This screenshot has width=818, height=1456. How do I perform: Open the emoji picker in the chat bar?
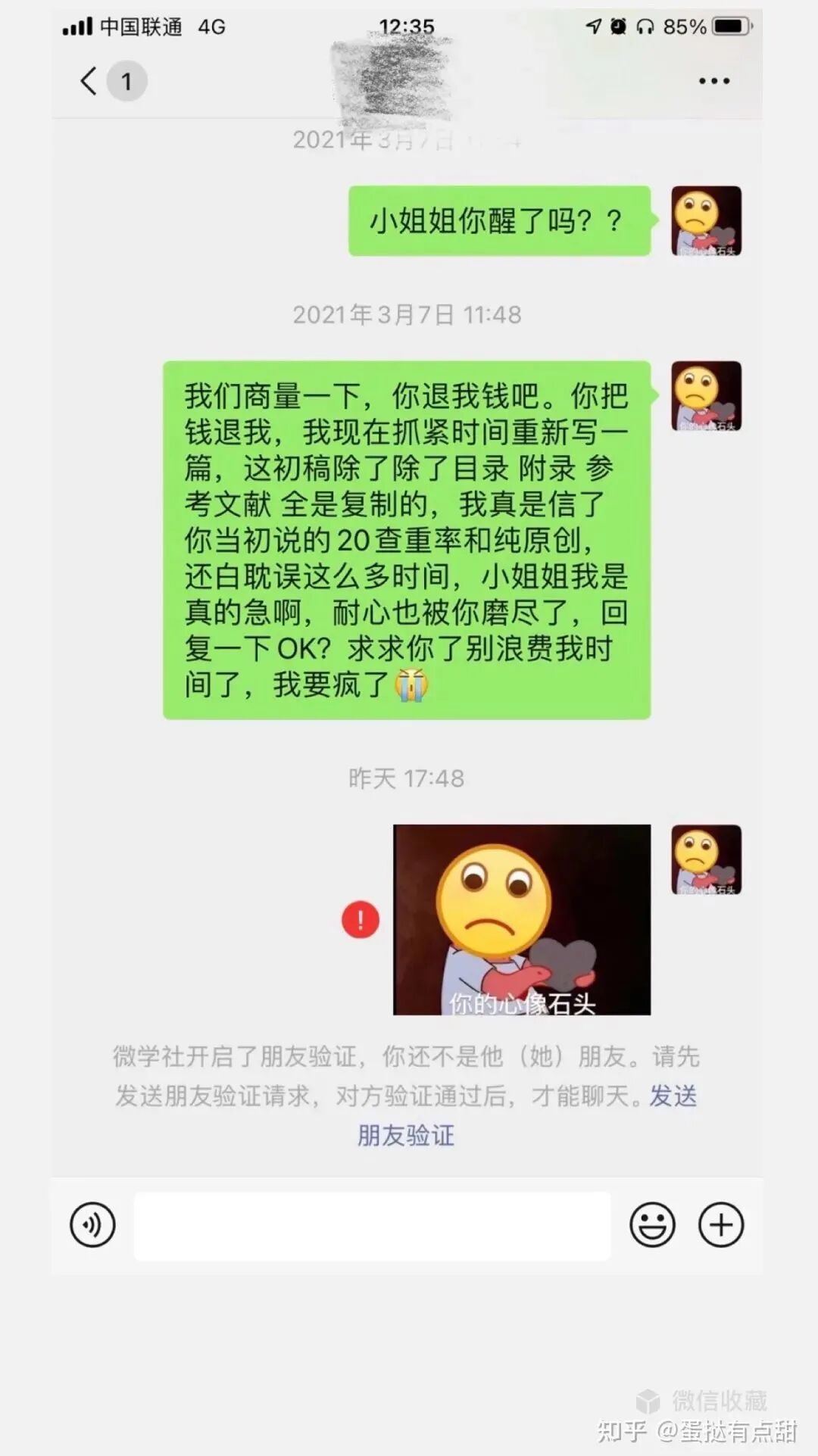pyautogui.click(x=653, y=1224)
